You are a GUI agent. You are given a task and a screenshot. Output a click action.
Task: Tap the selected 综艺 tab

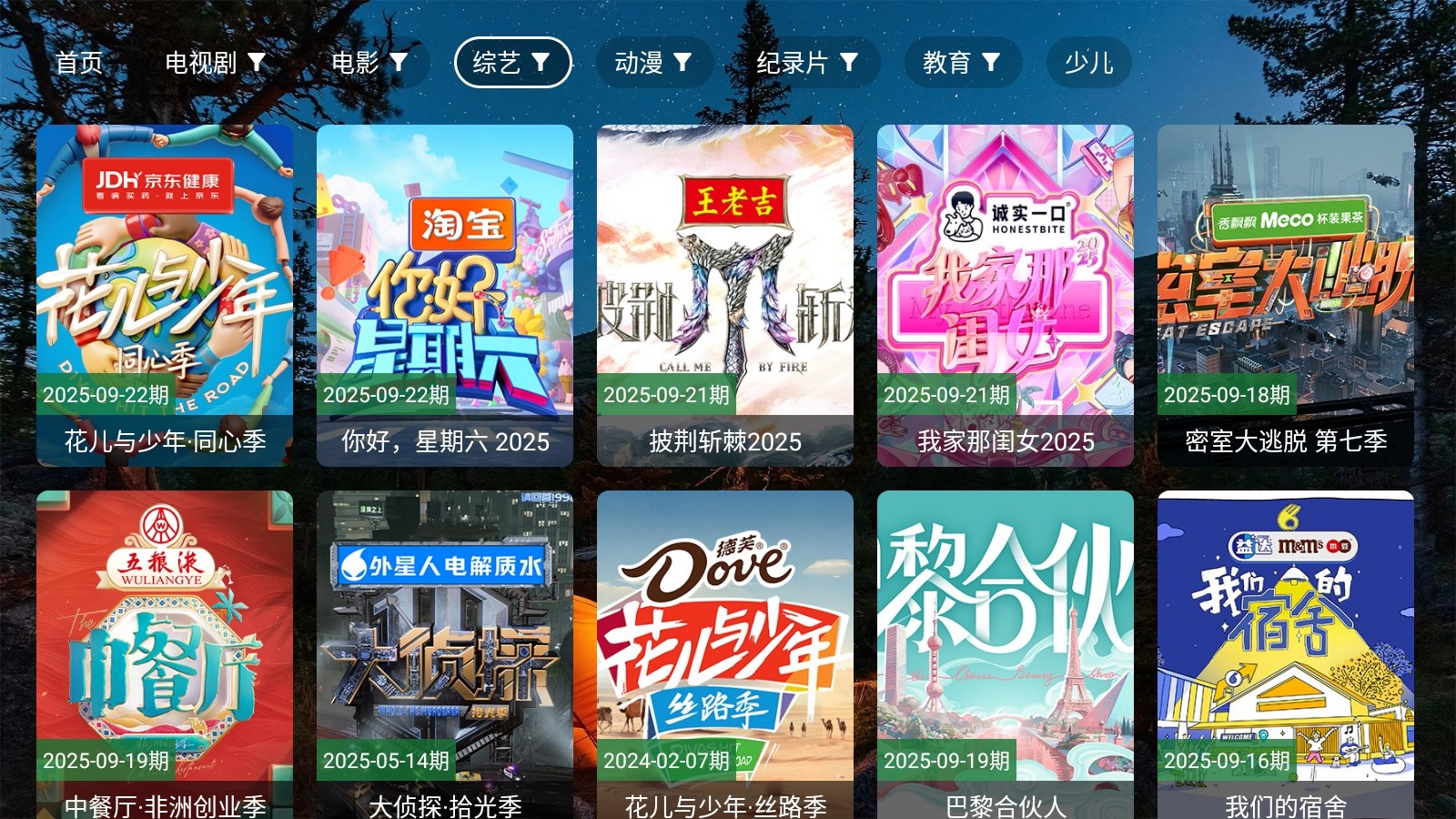512,63
